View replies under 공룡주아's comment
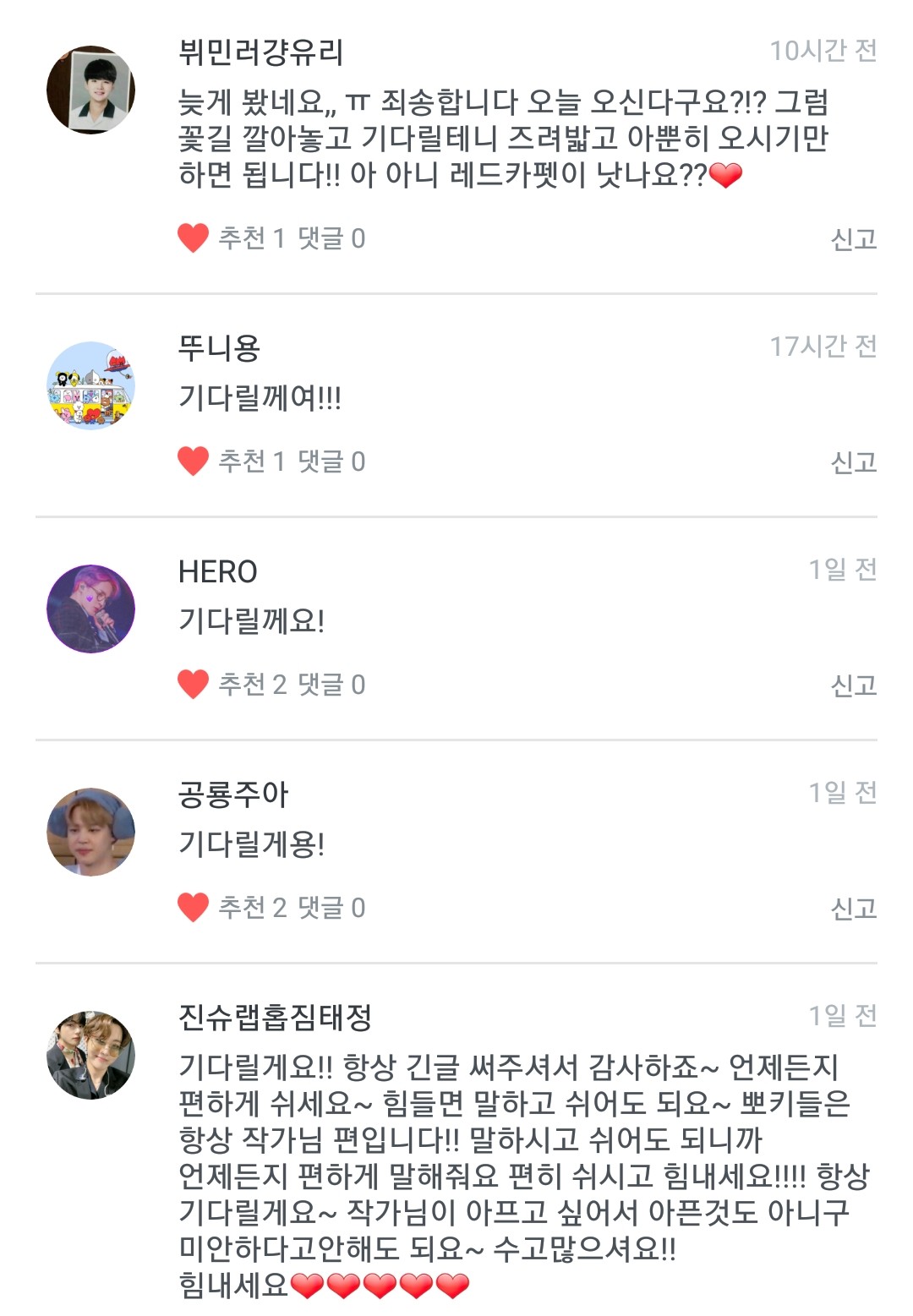This screenshot has width=913, height=1316. click(x=331, y=908)
